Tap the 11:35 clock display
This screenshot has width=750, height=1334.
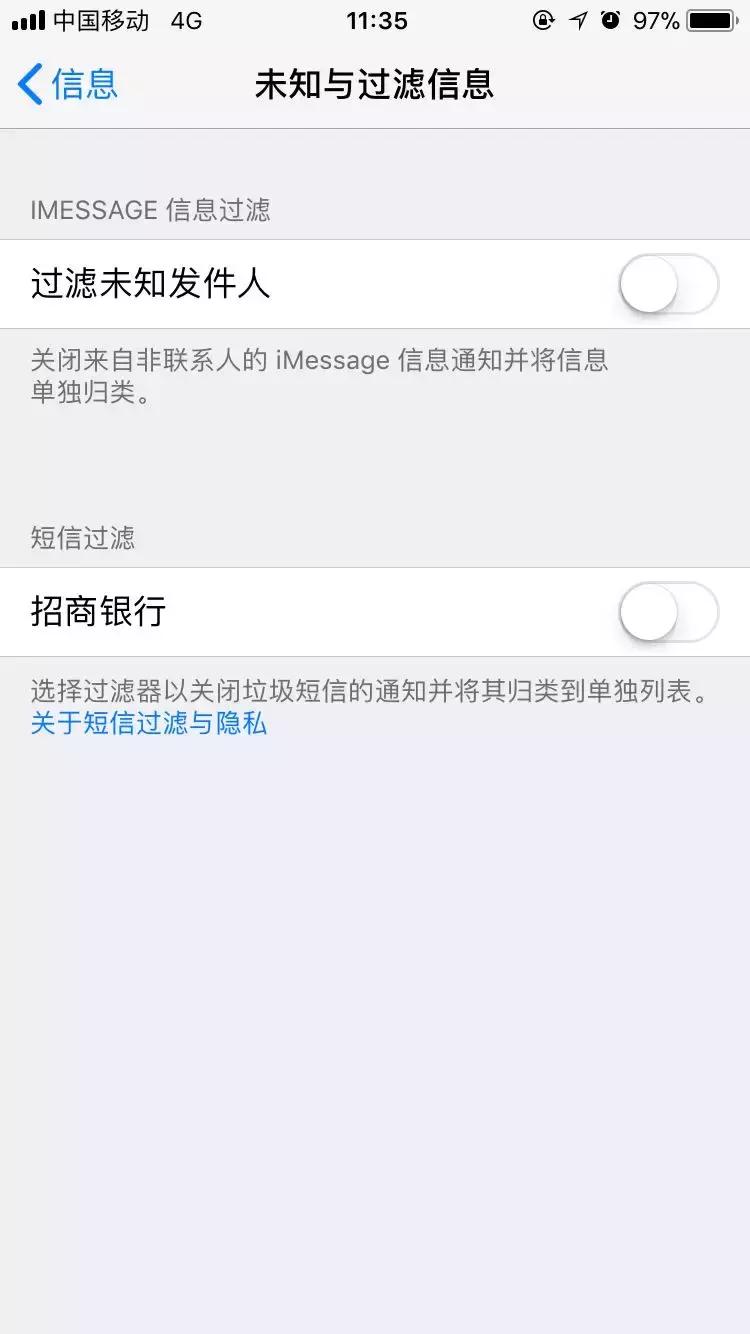375,20
